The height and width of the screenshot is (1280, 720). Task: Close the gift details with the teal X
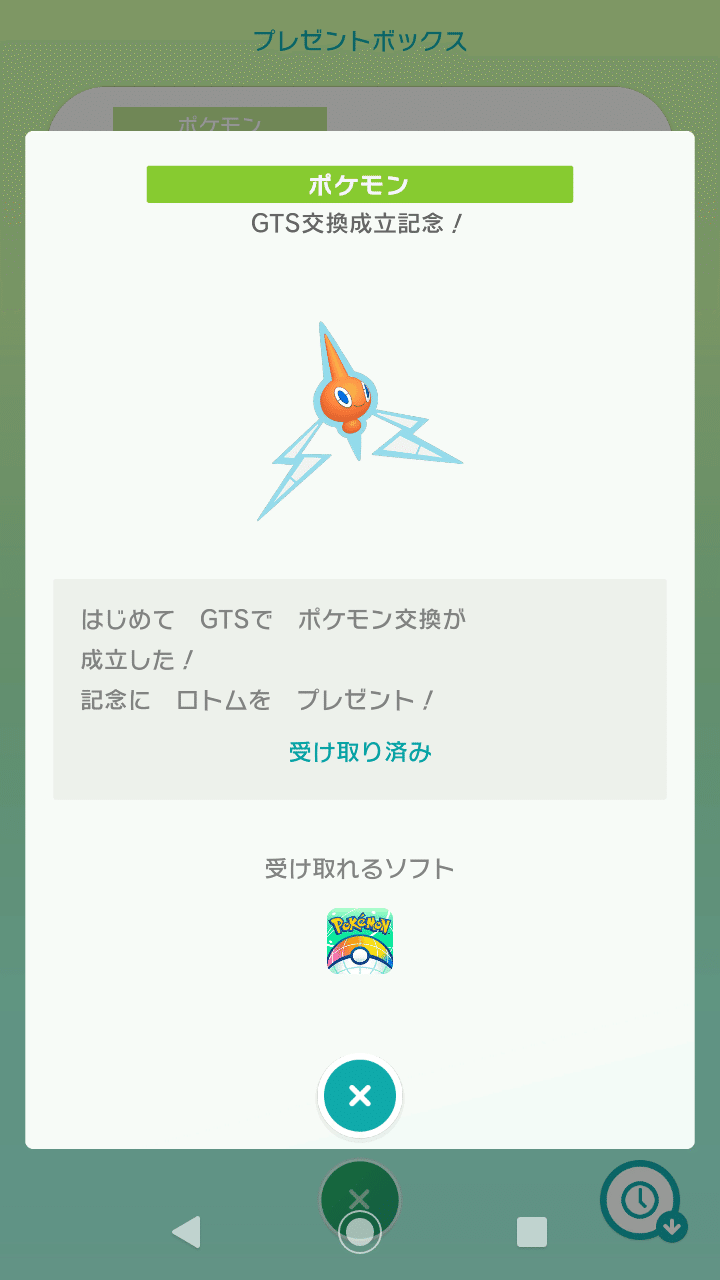[x=360, y=1095]
